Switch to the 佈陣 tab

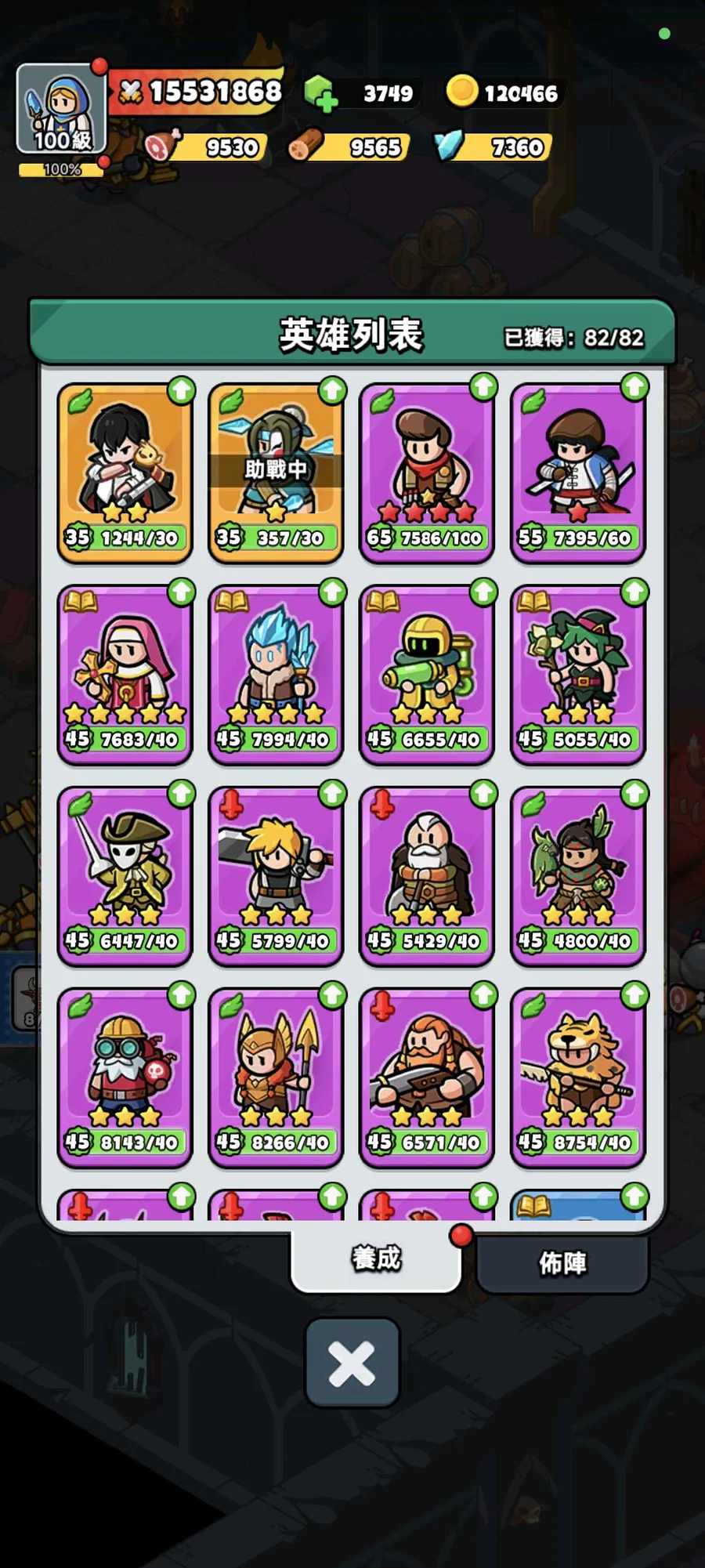click(562, 1262)
